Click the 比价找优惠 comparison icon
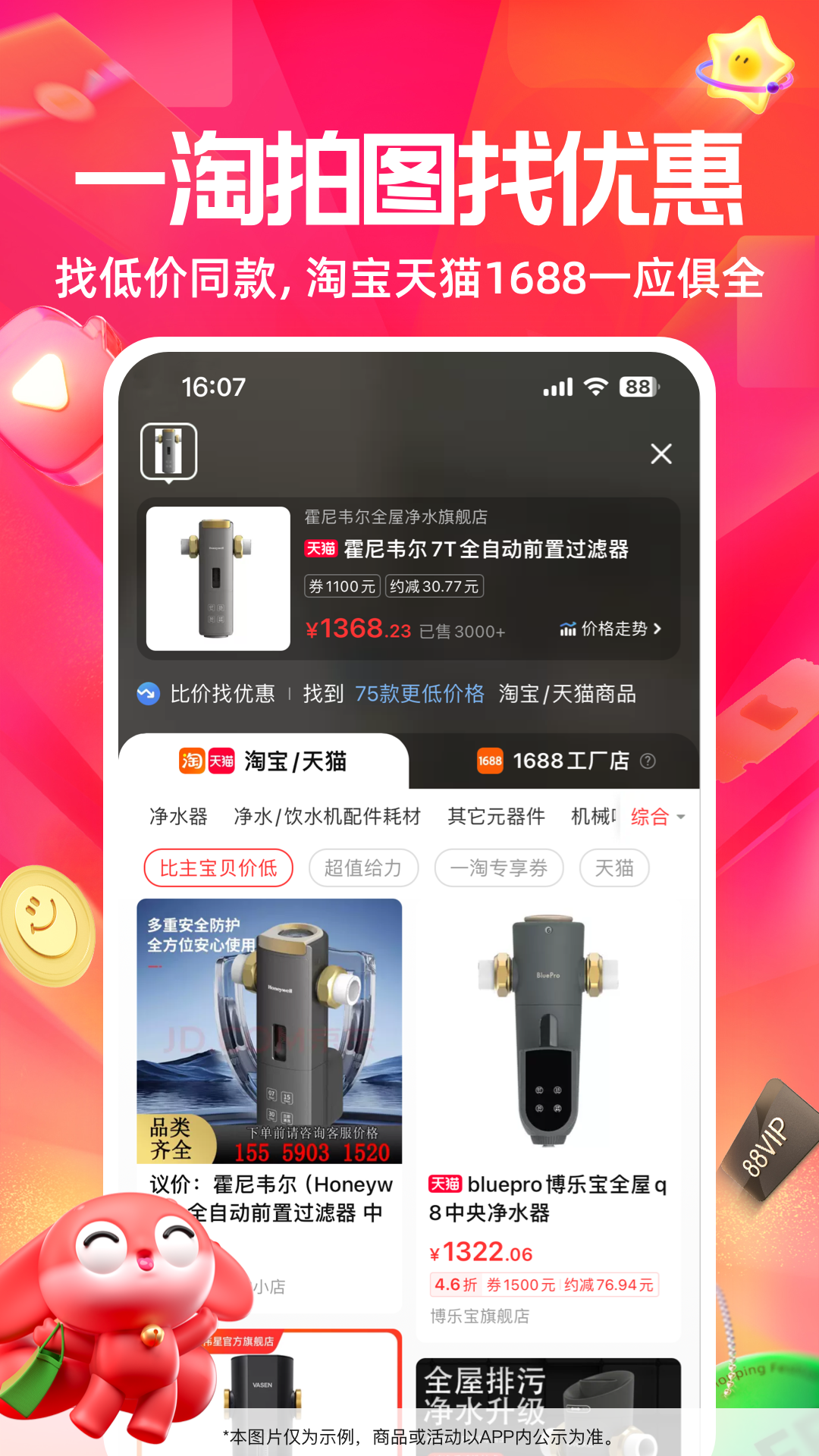This screenshot has width=819, height=1456. coord(146,693)
